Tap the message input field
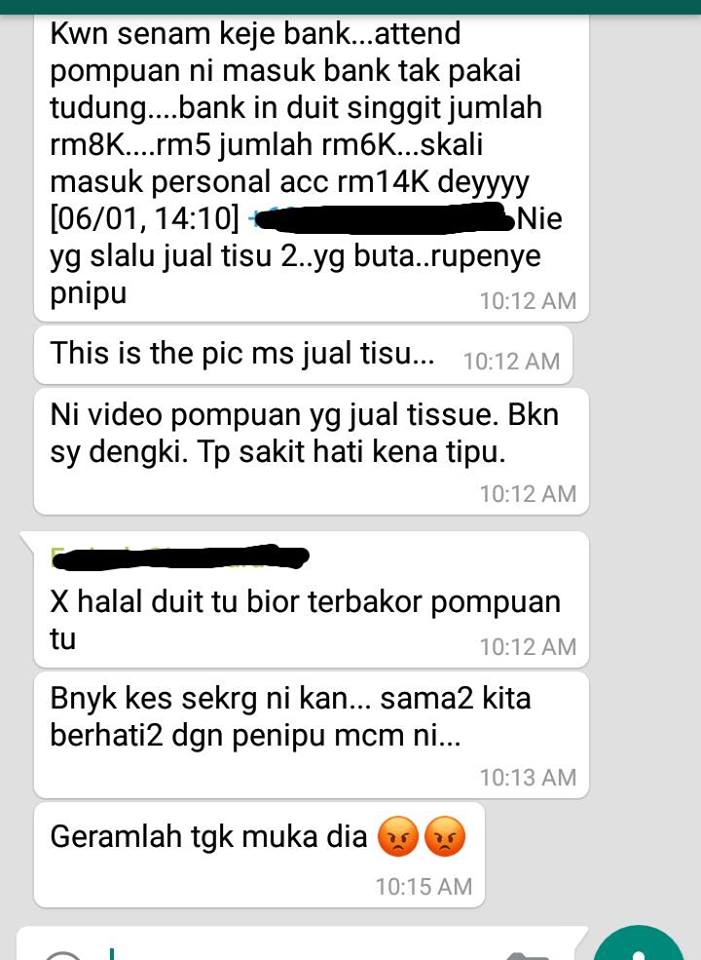Viewport: 701px width, 960px height. coord(300,952)
